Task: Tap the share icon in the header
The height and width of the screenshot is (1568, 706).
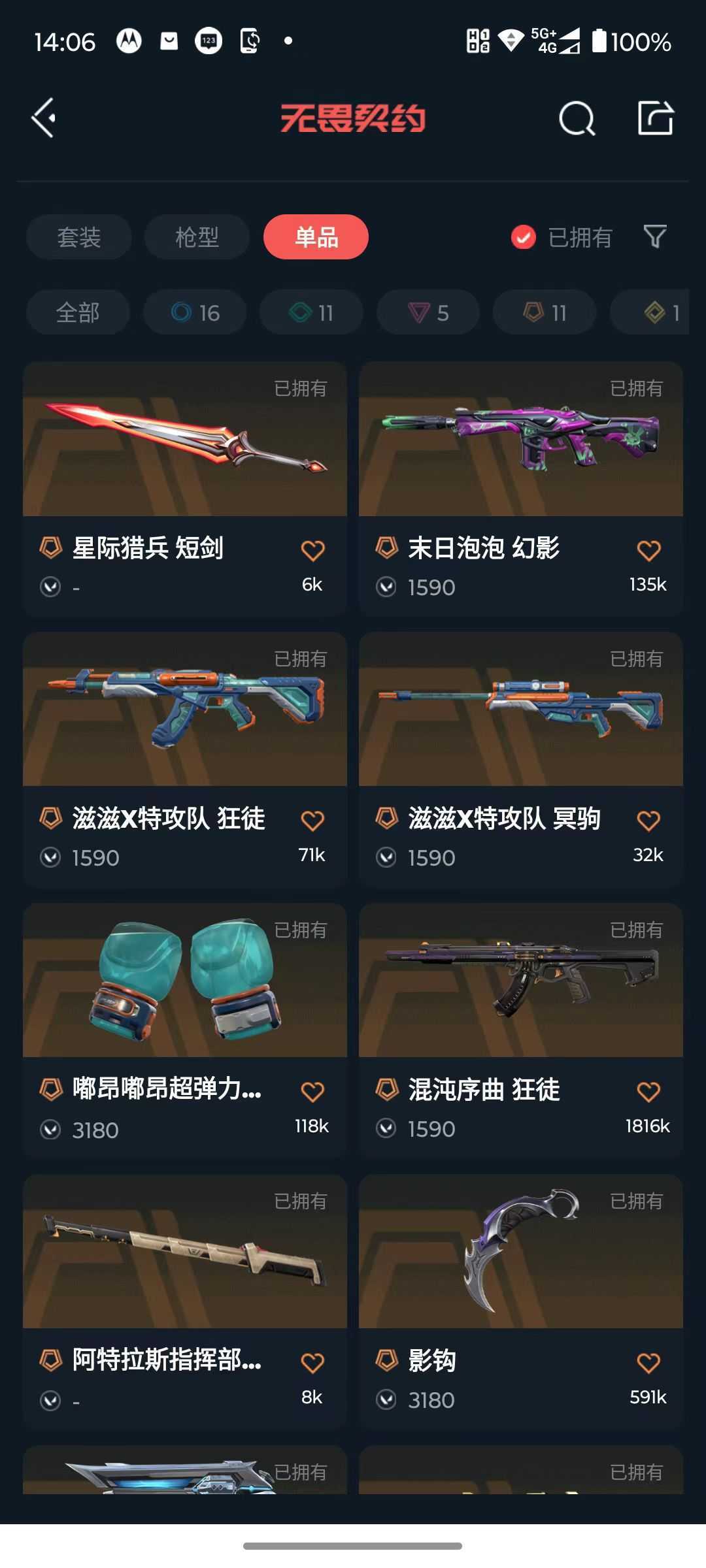Action: (x=655, y=118)
